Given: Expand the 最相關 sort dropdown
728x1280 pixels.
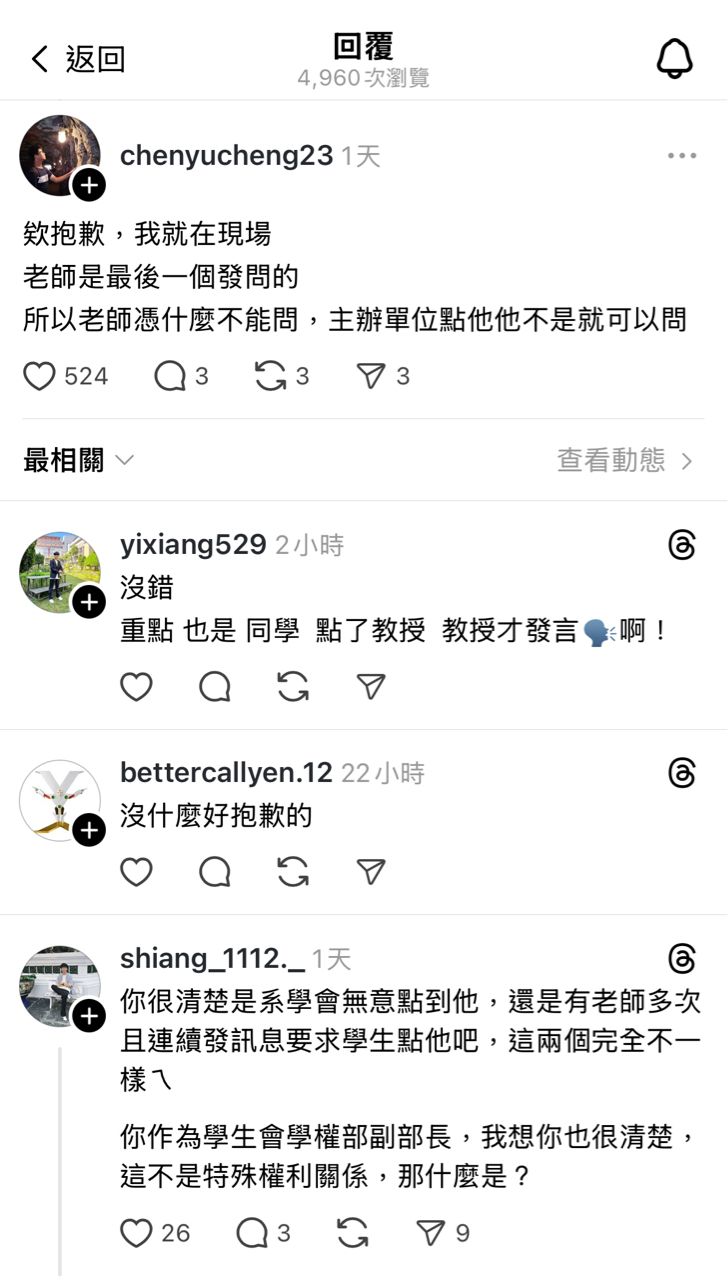Looking at the screenshot, I should (x=78, y=460).
